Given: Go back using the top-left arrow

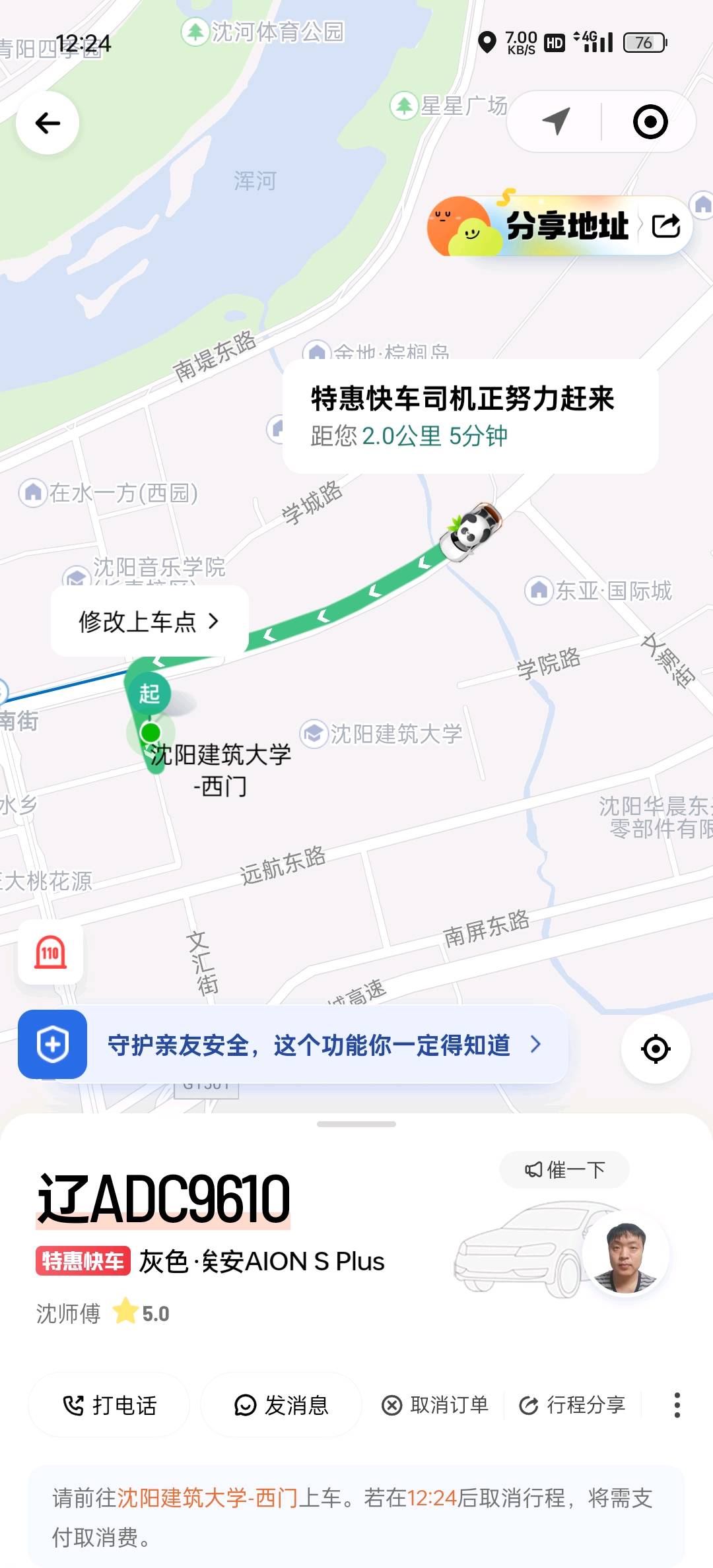Looking at the screenshot, I should coord(48,123).
